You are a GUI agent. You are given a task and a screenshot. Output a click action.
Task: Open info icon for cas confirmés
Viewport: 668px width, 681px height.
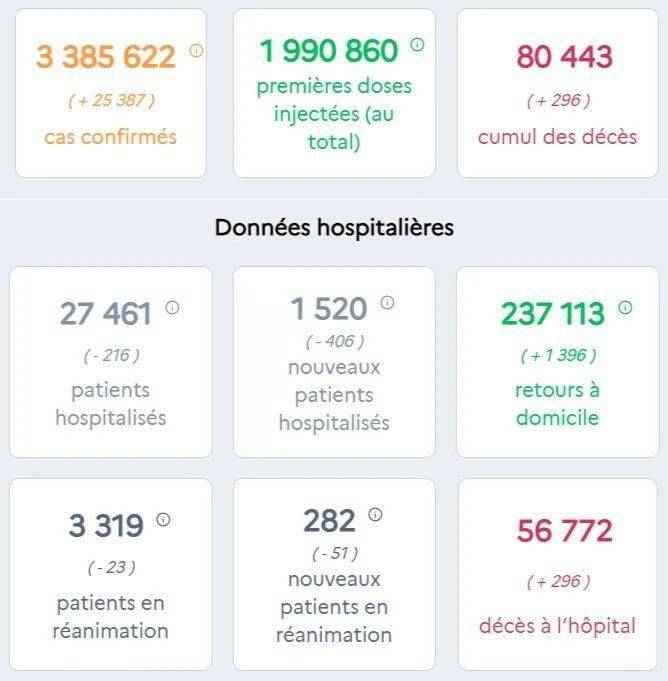coord(196,49)
